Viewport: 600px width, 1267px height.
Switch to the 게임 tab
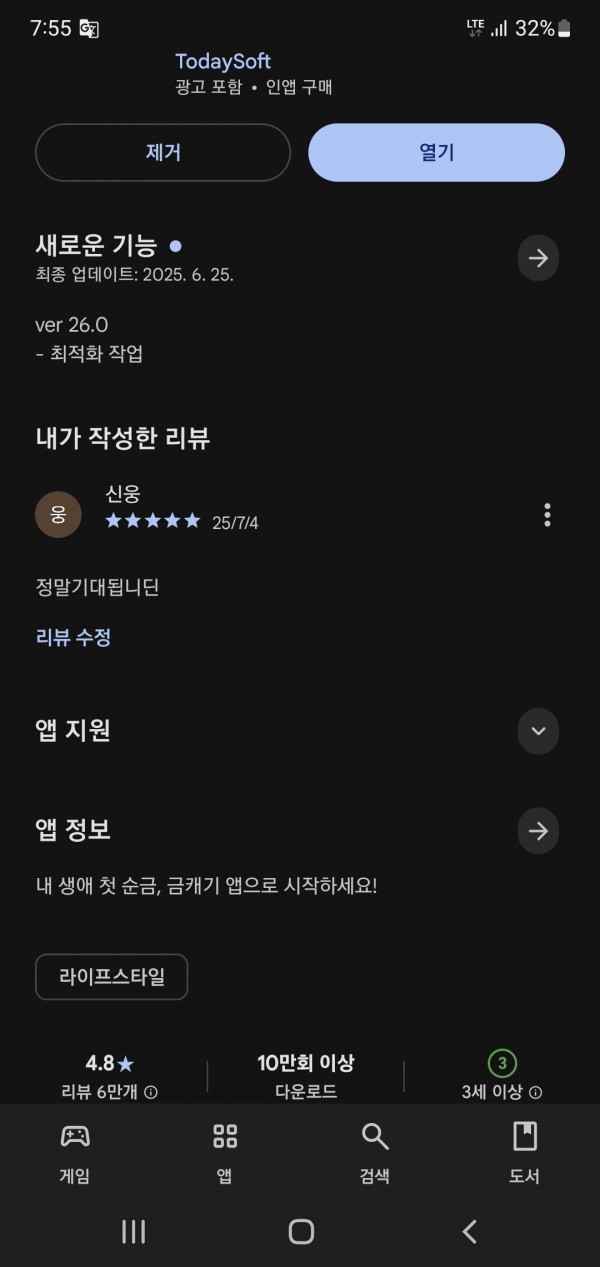click(75, 1153)
